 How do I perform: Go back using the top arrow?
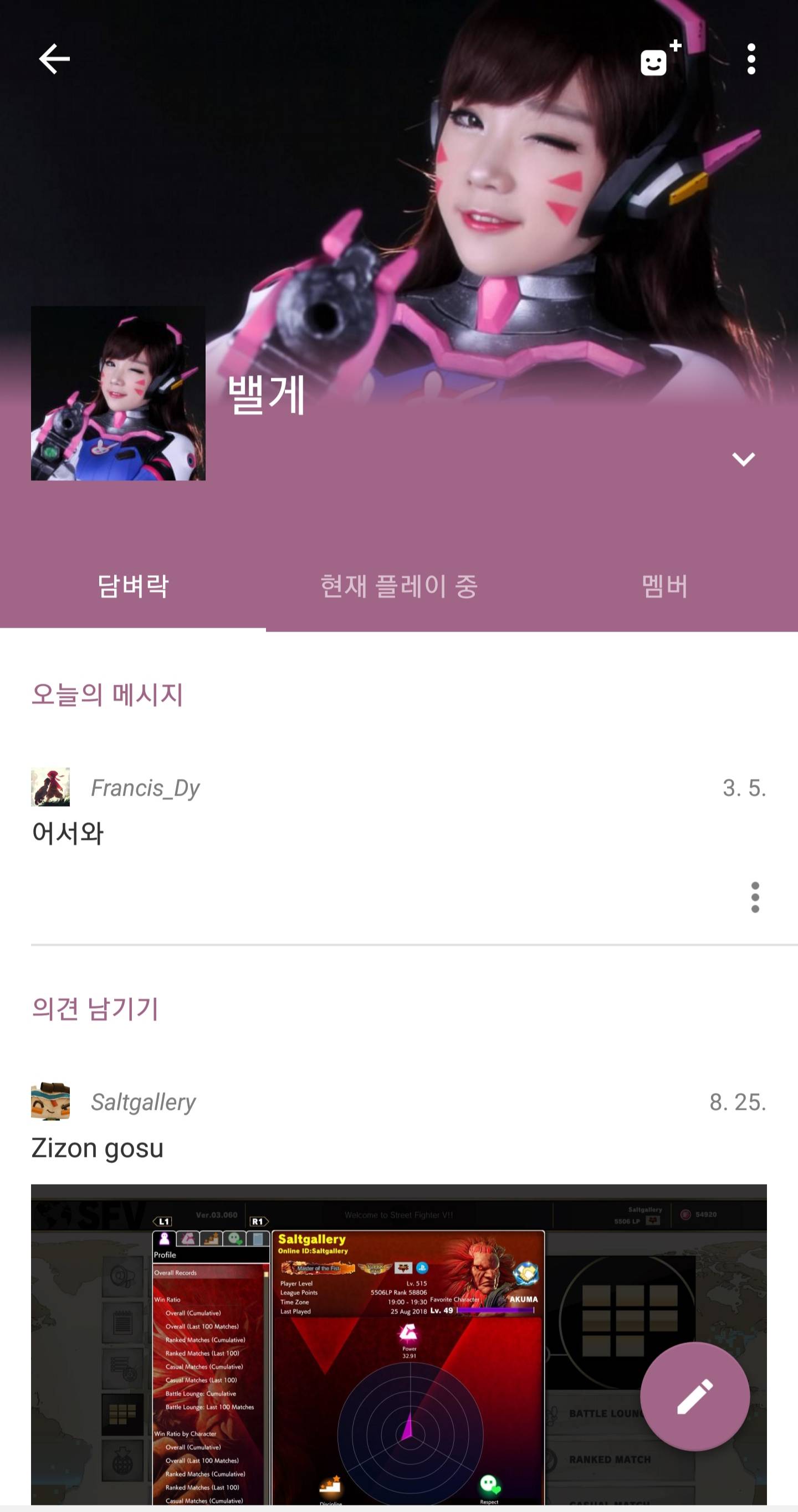click(54, 59)
